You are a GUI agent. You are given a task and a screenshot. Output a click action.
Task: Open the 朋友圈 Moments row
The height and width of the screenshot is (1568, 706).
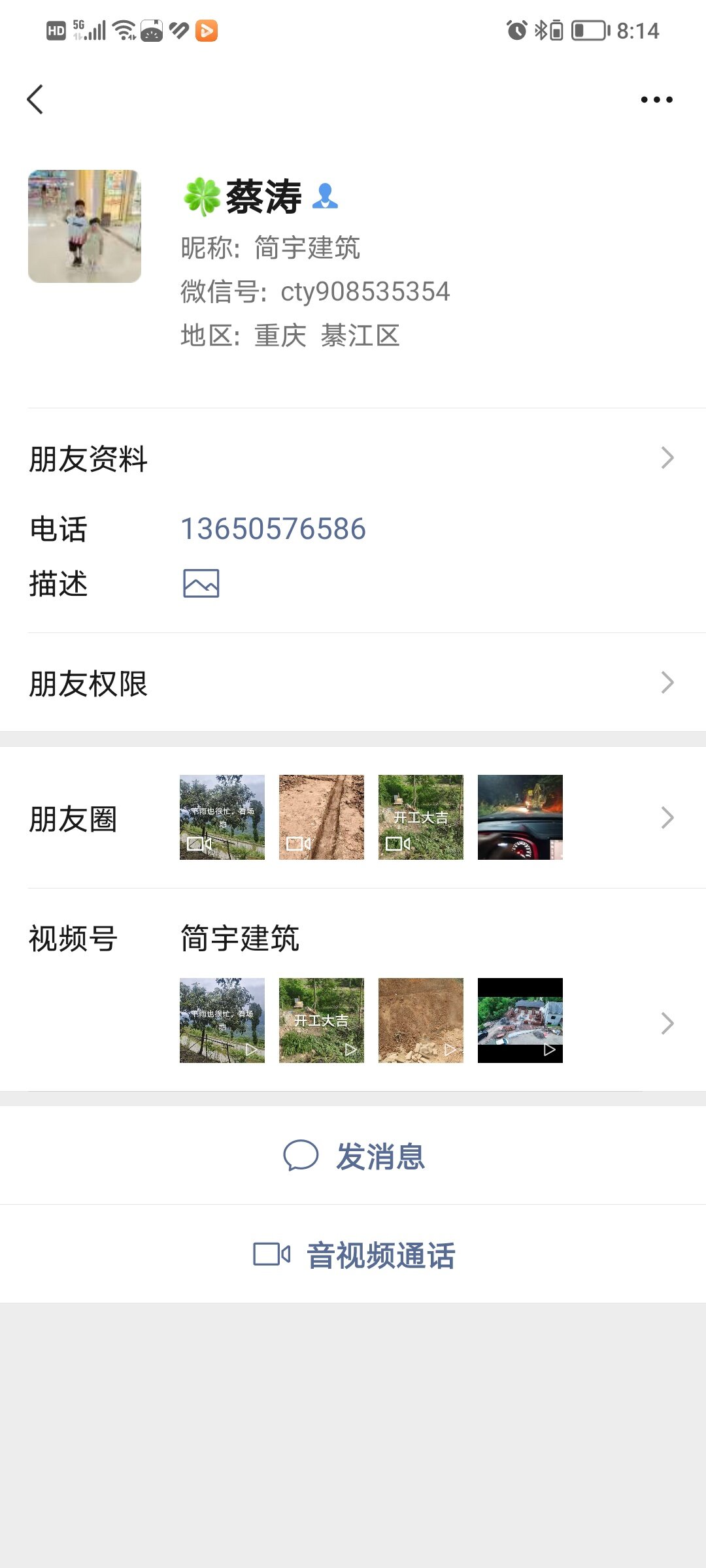point(353,818)
